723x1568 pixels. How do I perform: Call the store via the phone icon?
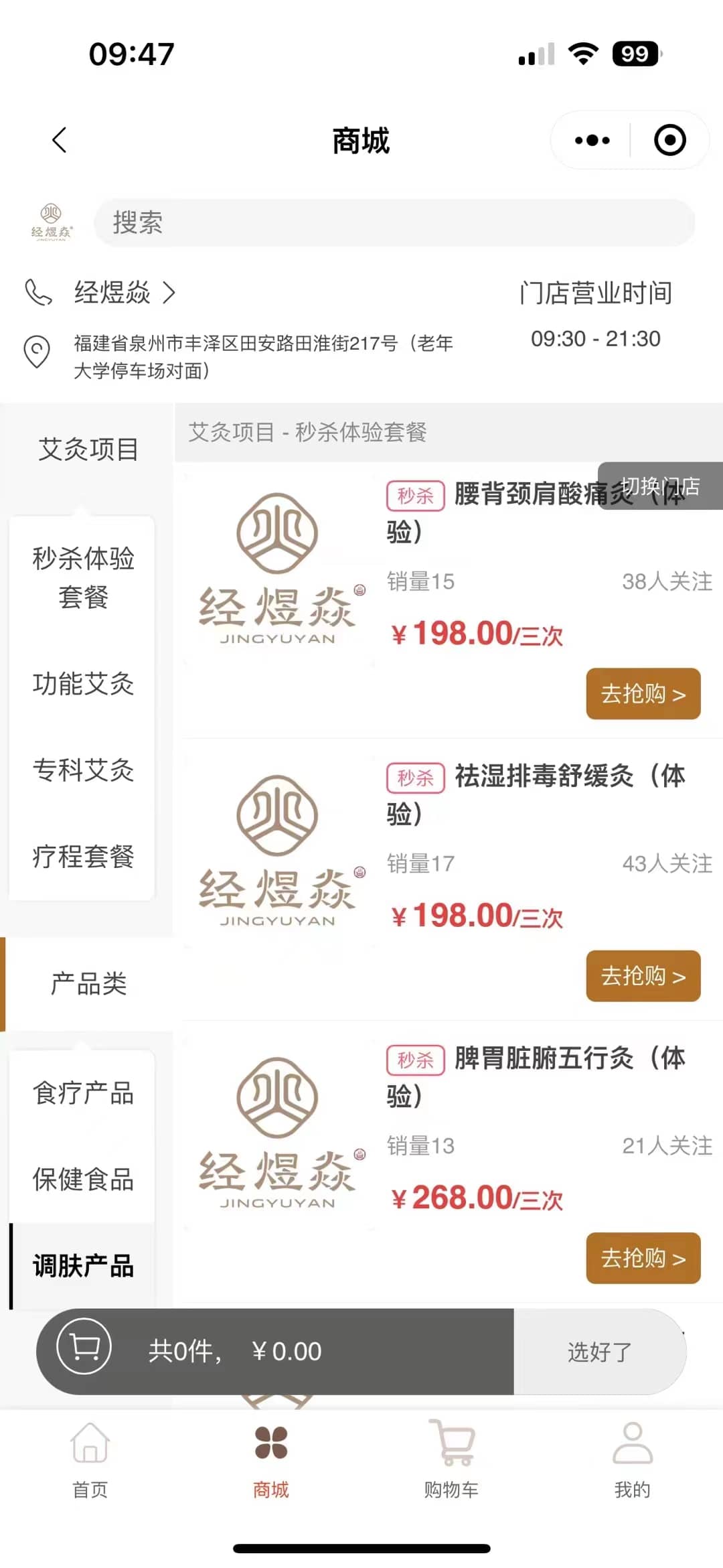tap(38, 293)
